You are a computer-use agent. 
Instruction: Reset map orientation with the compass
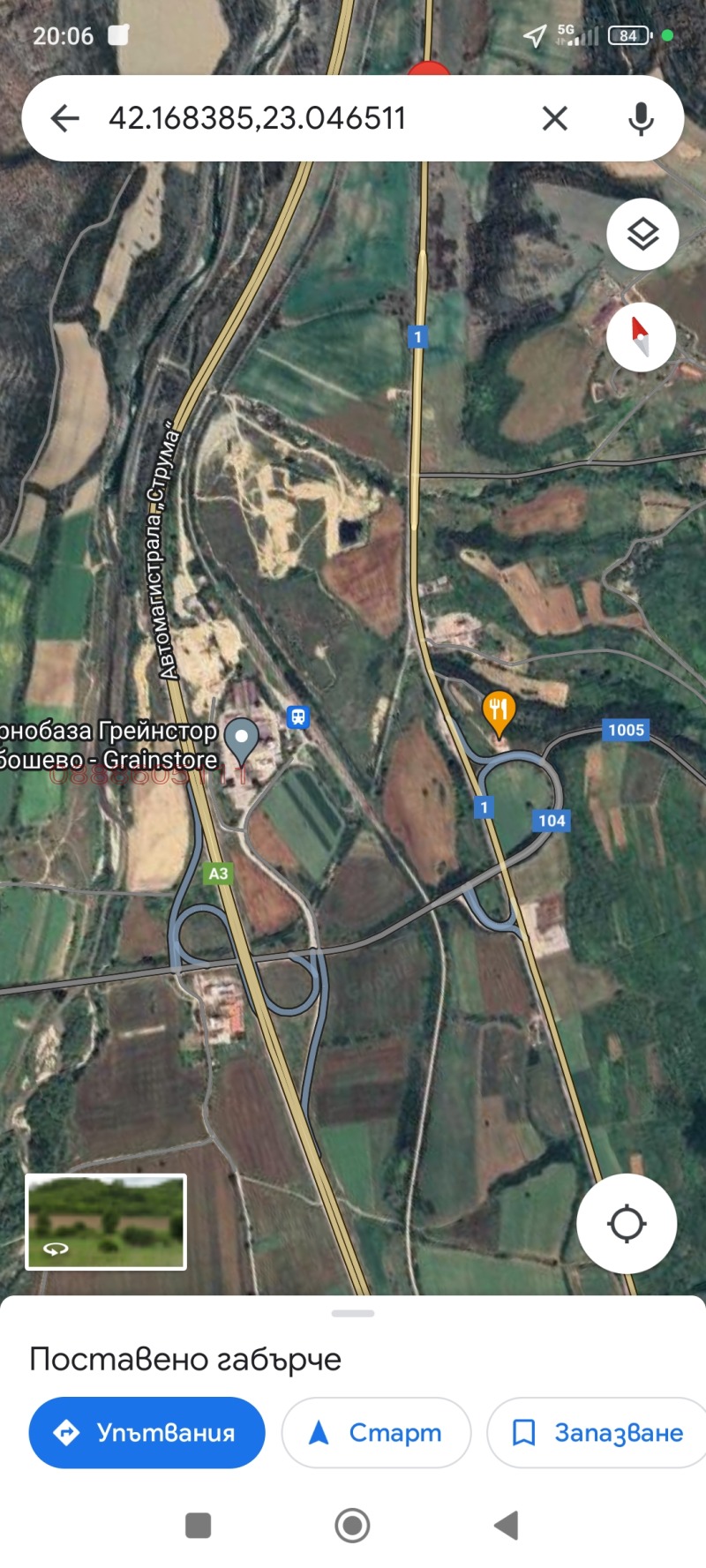pyautogui.click(x=642, y=337)
